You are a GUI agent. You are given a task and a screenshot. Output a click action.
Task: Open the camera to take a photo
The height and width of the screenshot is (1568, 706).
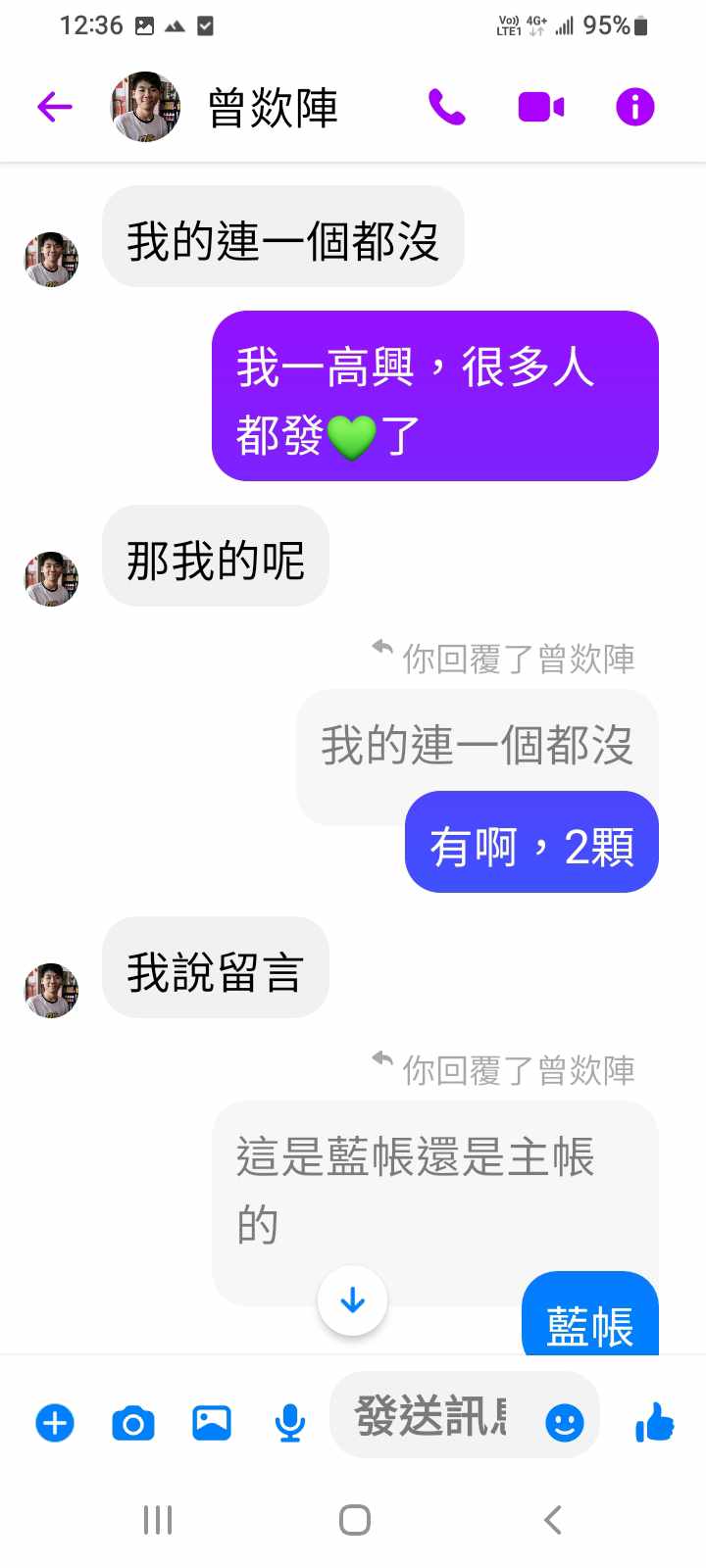[x=133, y=1422]
